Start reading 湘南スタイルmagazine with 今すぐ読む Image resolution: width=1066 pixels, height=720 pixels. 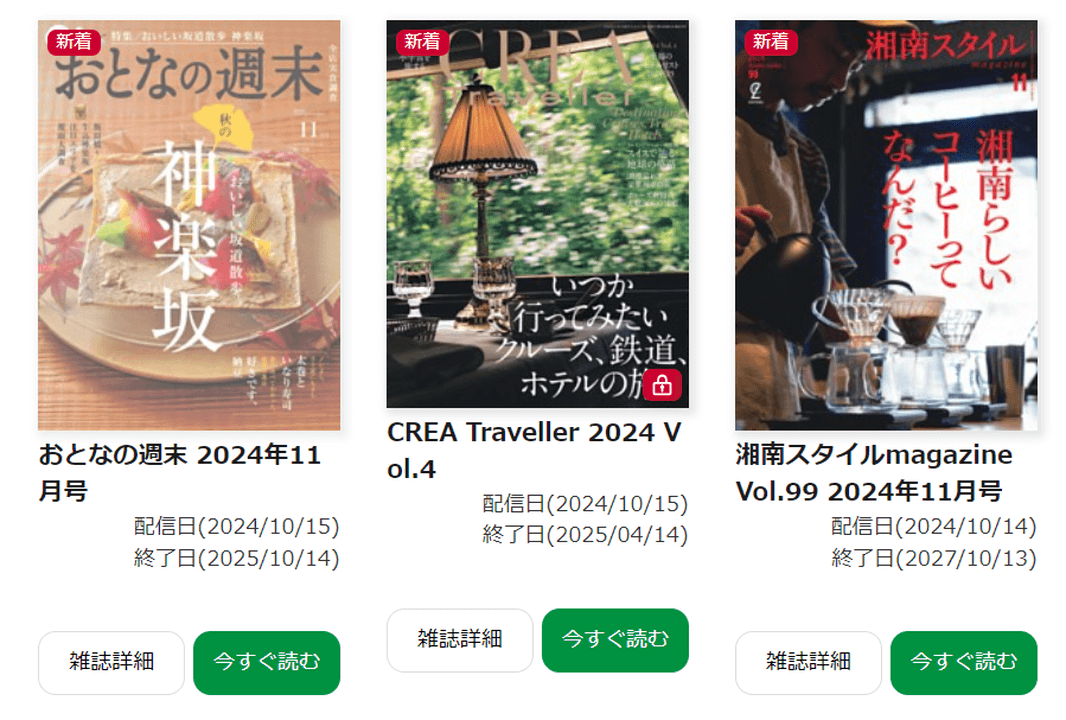click(x=963, y=662)
